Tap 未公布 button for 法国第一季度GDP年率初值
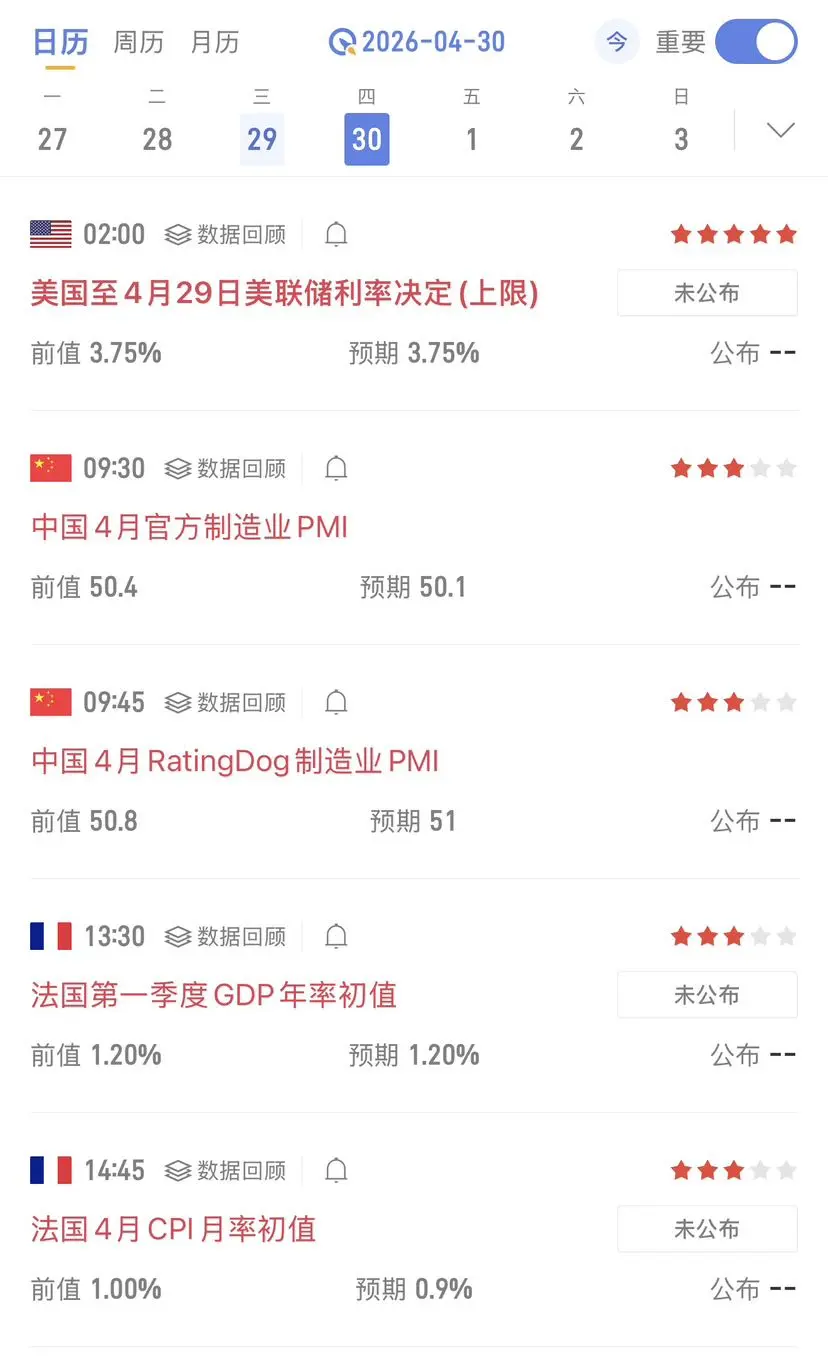This screenshot has height=1359, width=828. [x=707, y=995]
